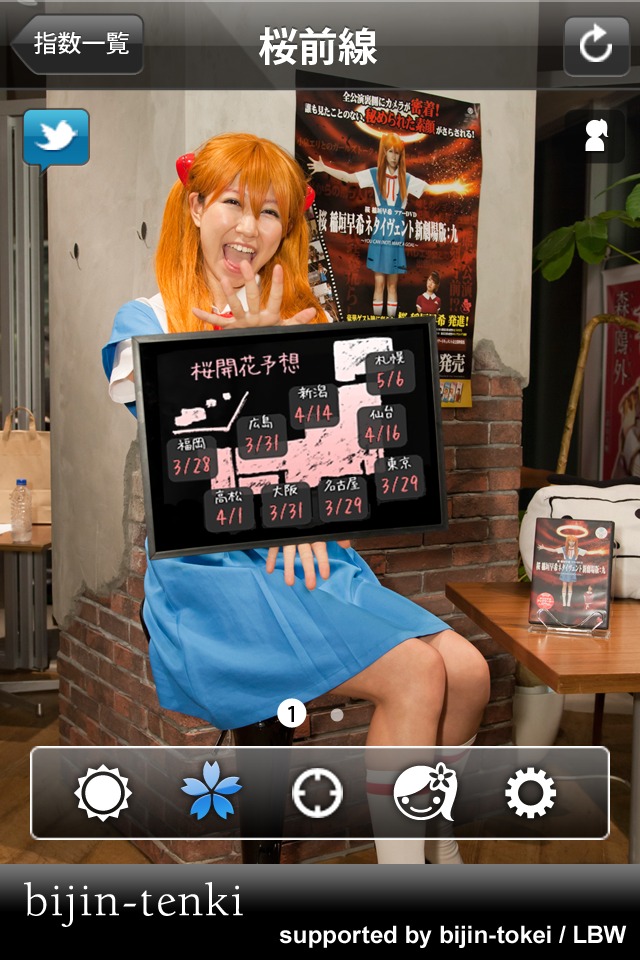Image resolution: width=640 pixels, height=960 pixels.
Task: Refresh the cherry blossom forecast
Action: click(x=596, y=45)
